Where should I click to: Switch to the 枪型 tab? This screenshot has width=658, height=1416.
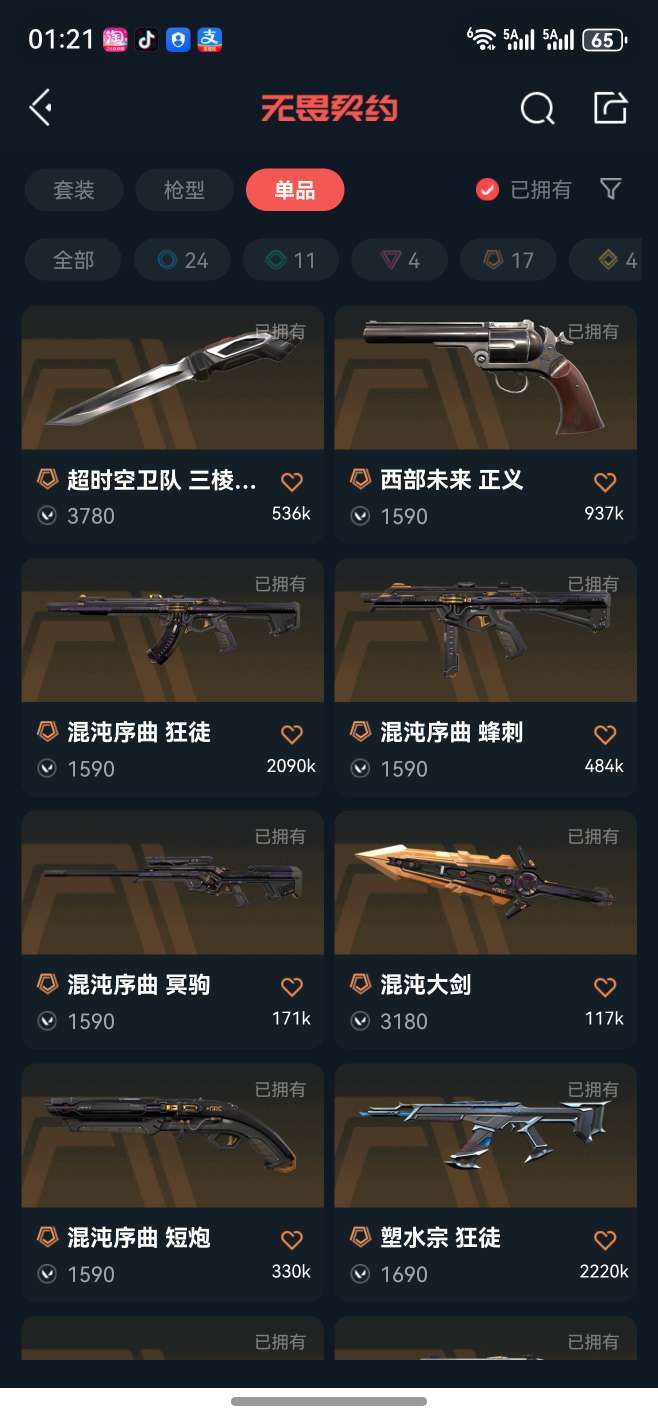pyautogui.click(x=184, y=190)
